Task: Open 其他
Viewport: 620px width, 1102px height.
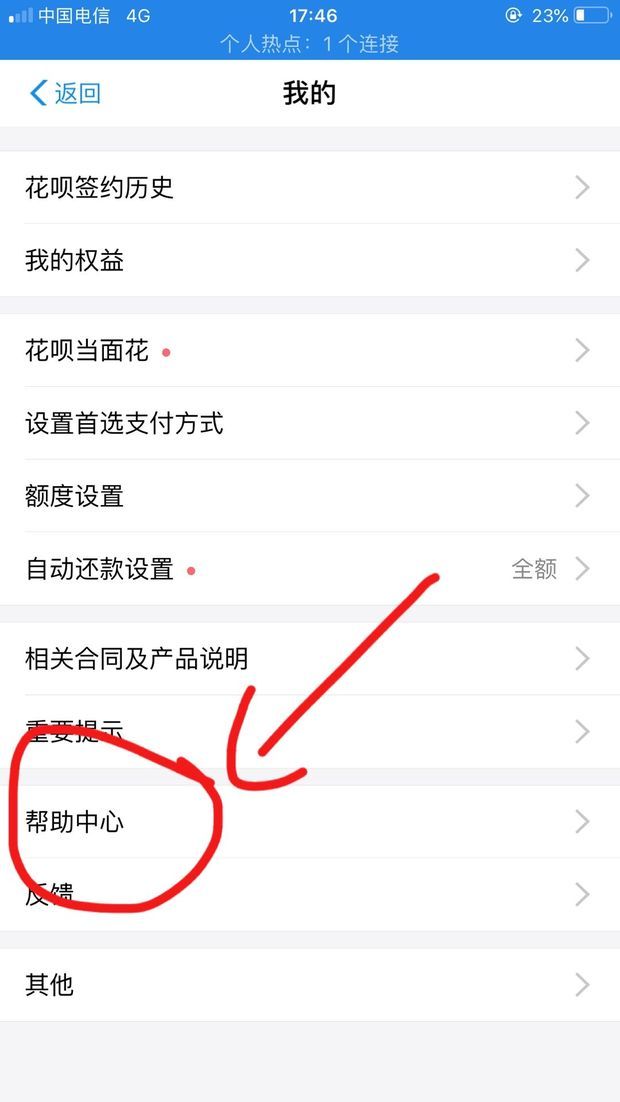Action: [310, 985]
